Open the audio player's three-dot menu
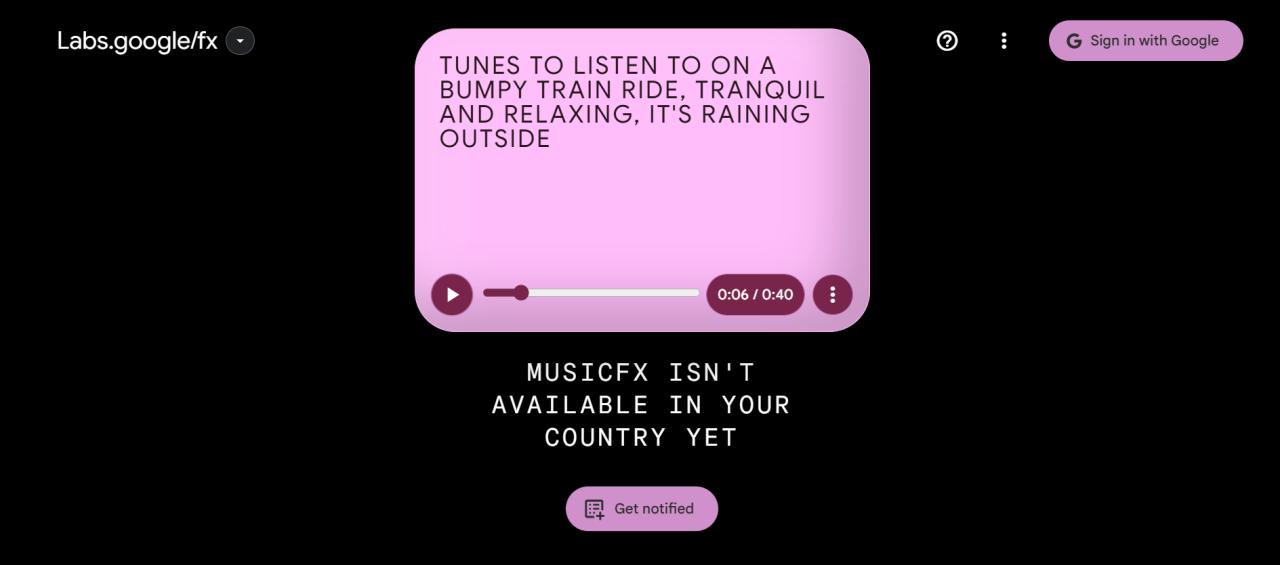This screenshot has height=565, width=1280. point(832,294)
